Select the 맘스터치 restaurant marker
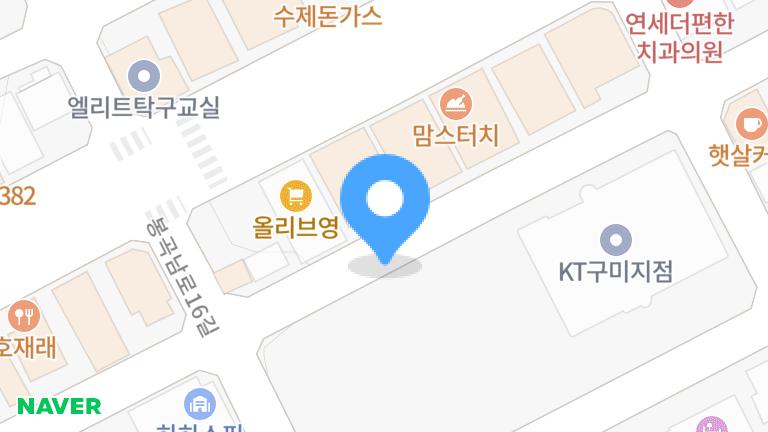Viewport: 768px width, 432px height. coord(454,102)
